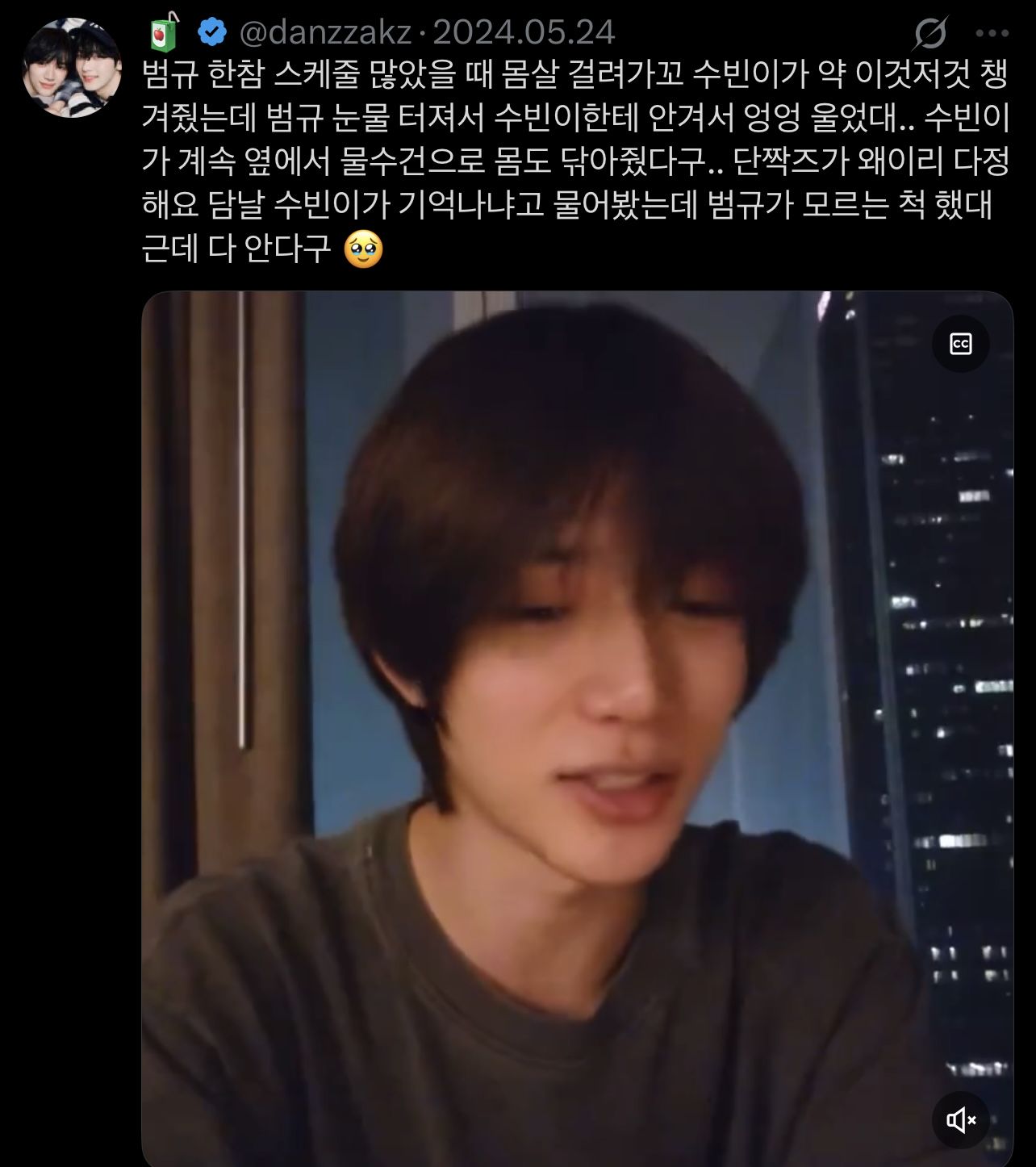1036x1167 pixels.
Task: Open the tweet author's profile picture
Action: click(x=71, y=68)
